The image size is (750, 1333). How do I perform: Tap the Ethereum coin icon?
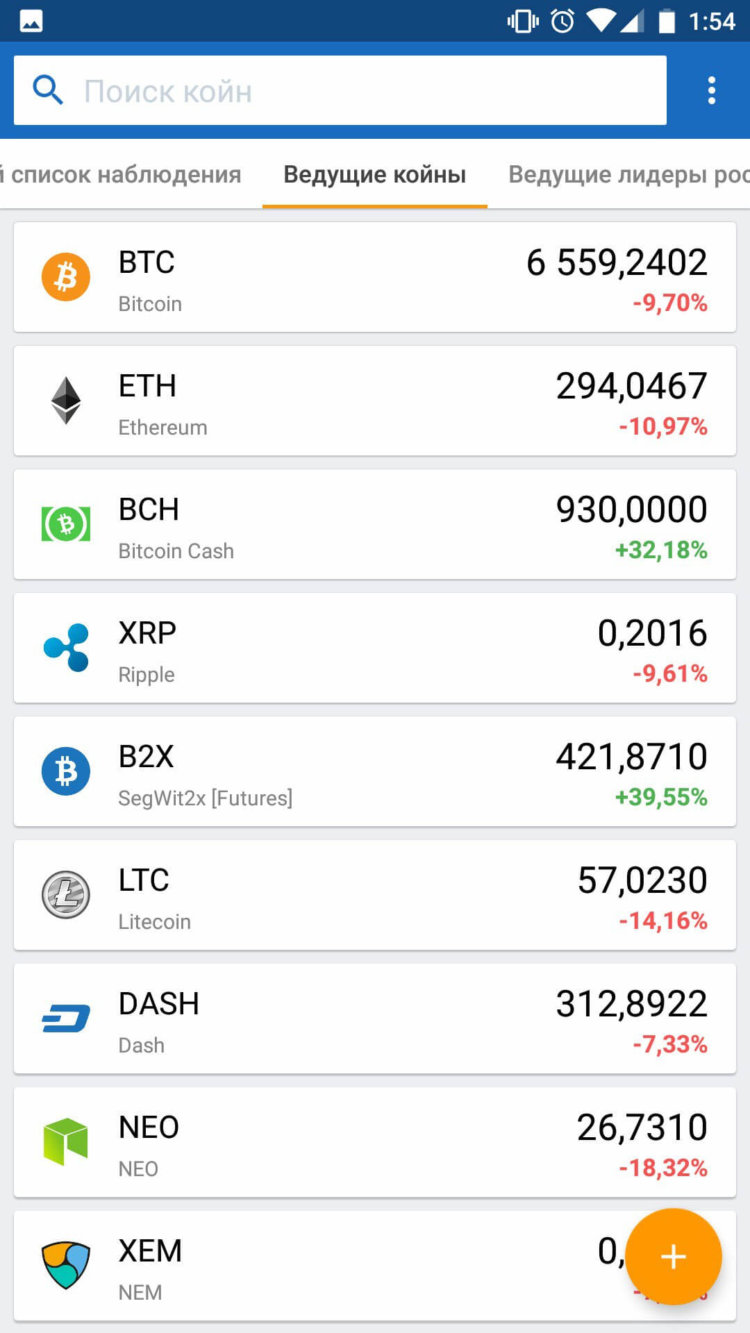coord(65,400)
